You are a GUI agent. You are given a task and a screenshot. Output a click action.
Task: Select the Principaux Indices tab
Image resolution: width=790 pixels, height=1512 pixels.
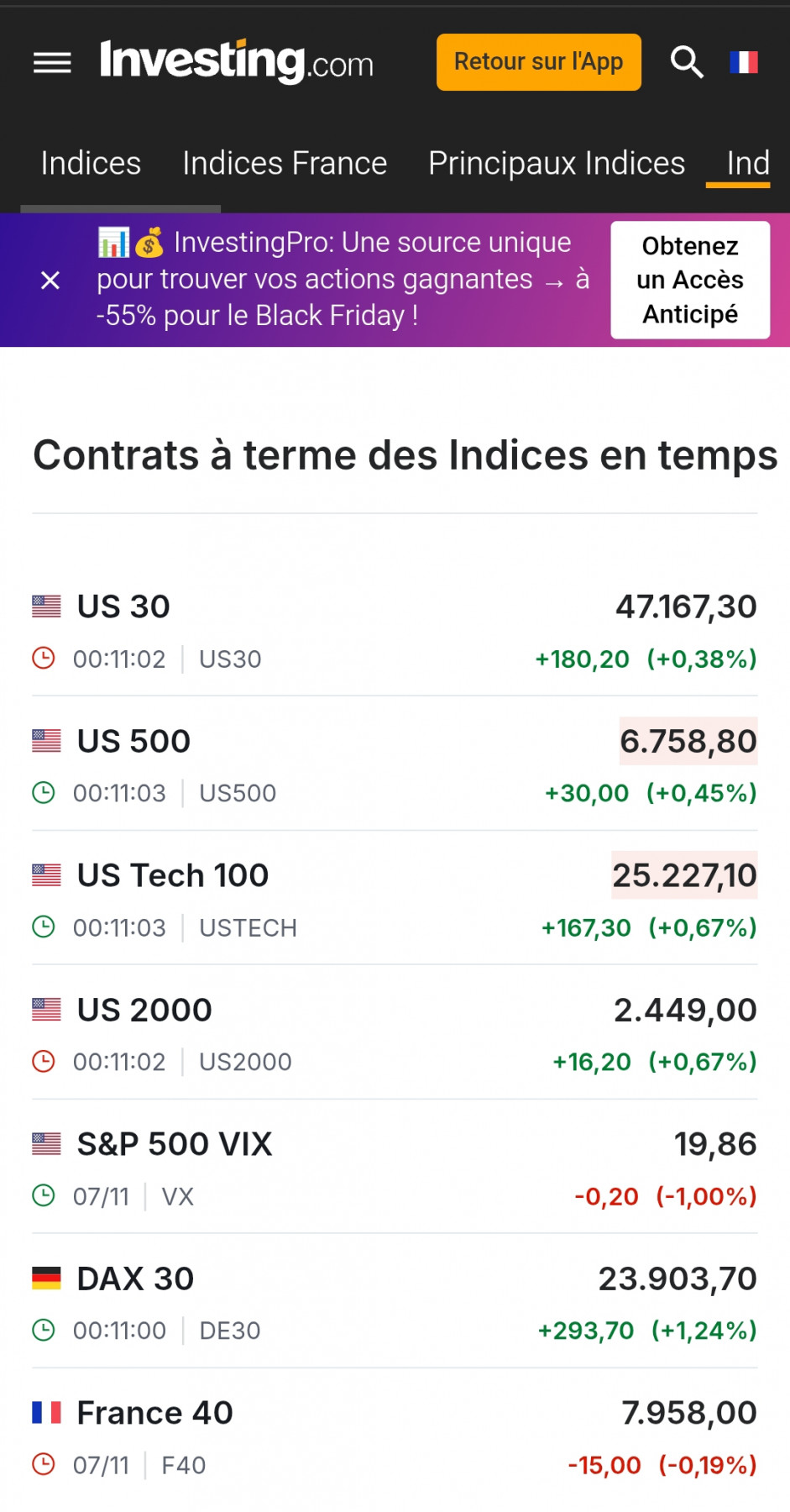point(557,163)
